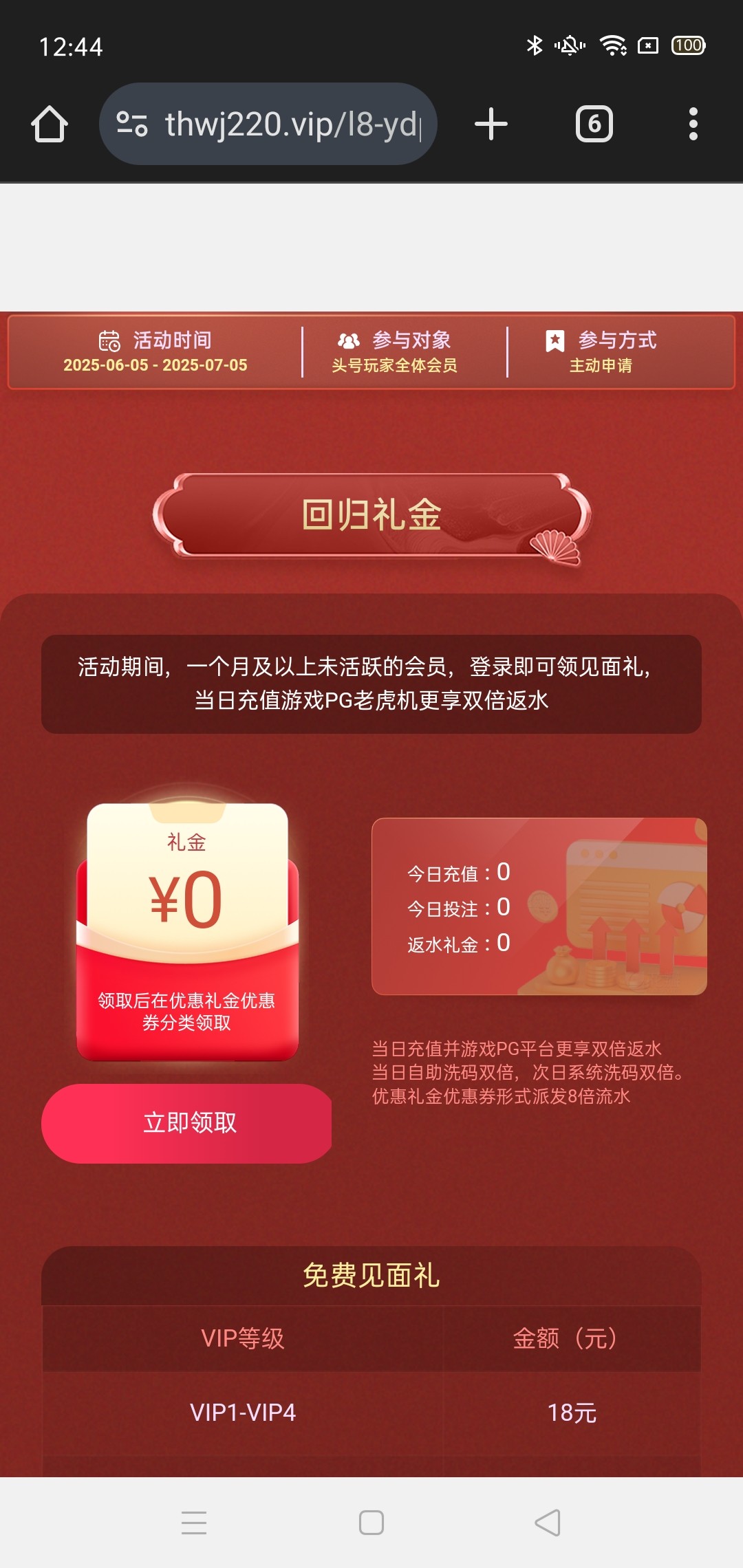Image resolution: width=743 pixels, height=1568 pixels.
Task: Open recent apps from navigation bar
Action: click(x=194, y=1523)
